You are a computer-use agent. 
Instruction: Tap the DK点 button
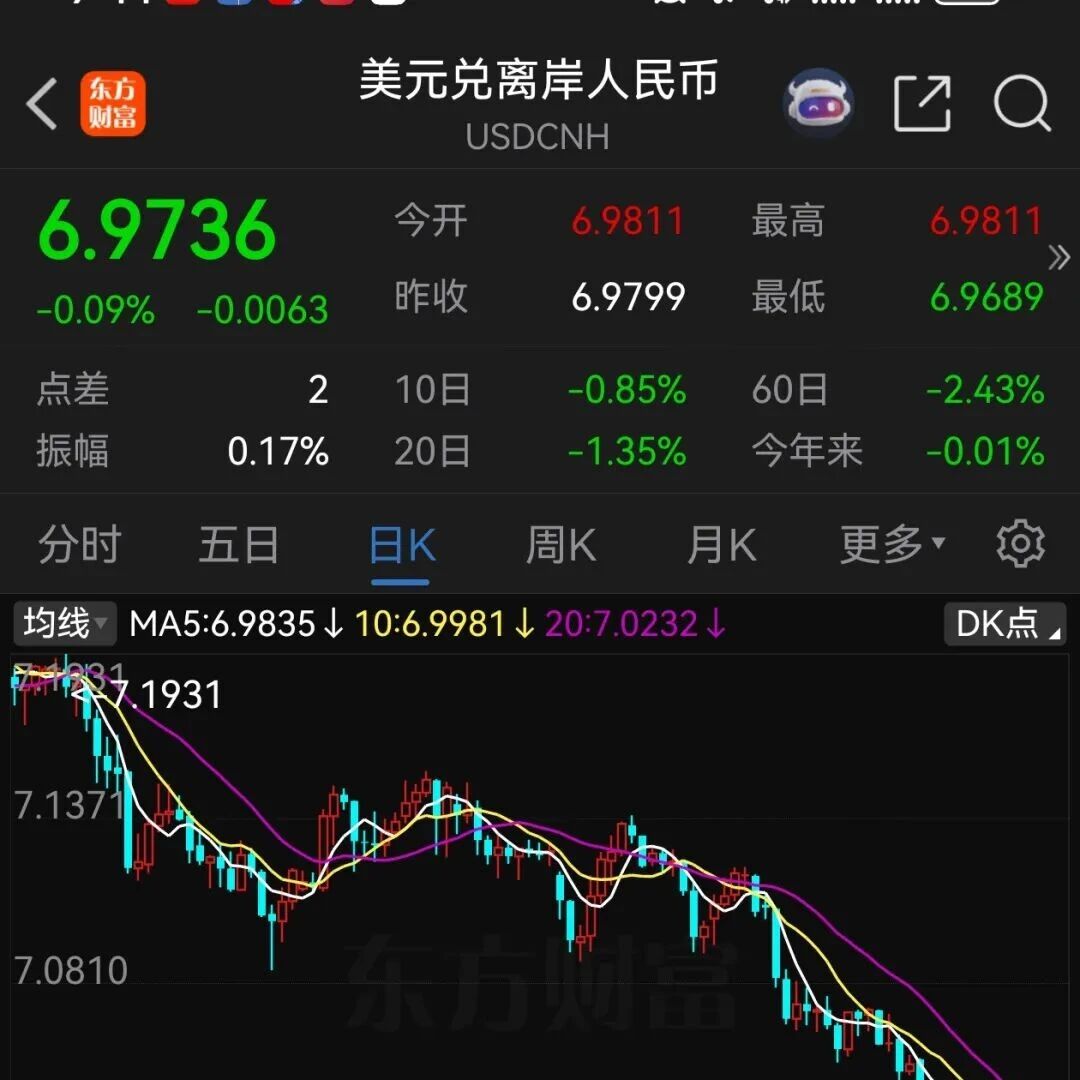pos(1004,624)
